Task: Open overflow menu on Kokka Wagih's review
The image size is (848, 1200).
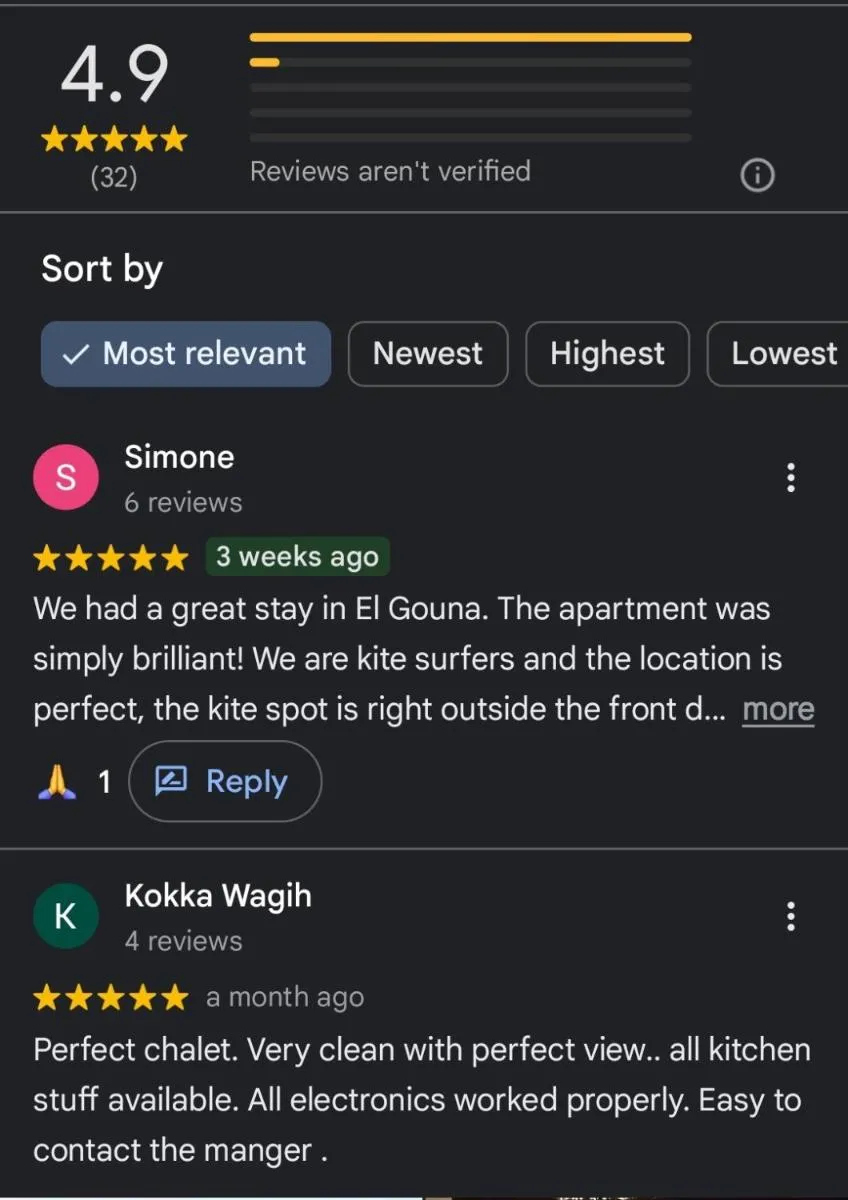Action: pyautogui.click(x=790, y=916)
